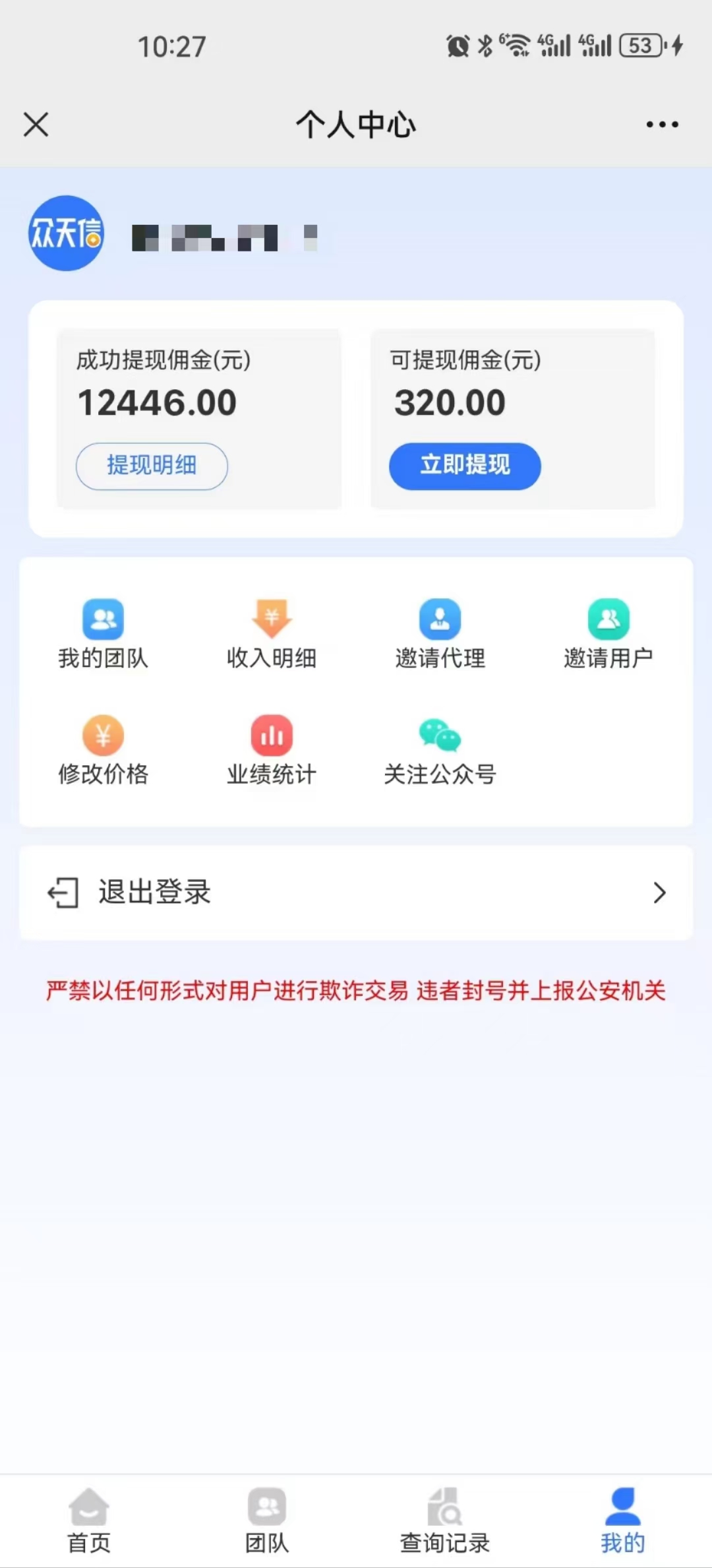The height and width of the screenshot is (1568, 712).
Task: Select the 我的 tab
Action: [x=623, y=1521]
